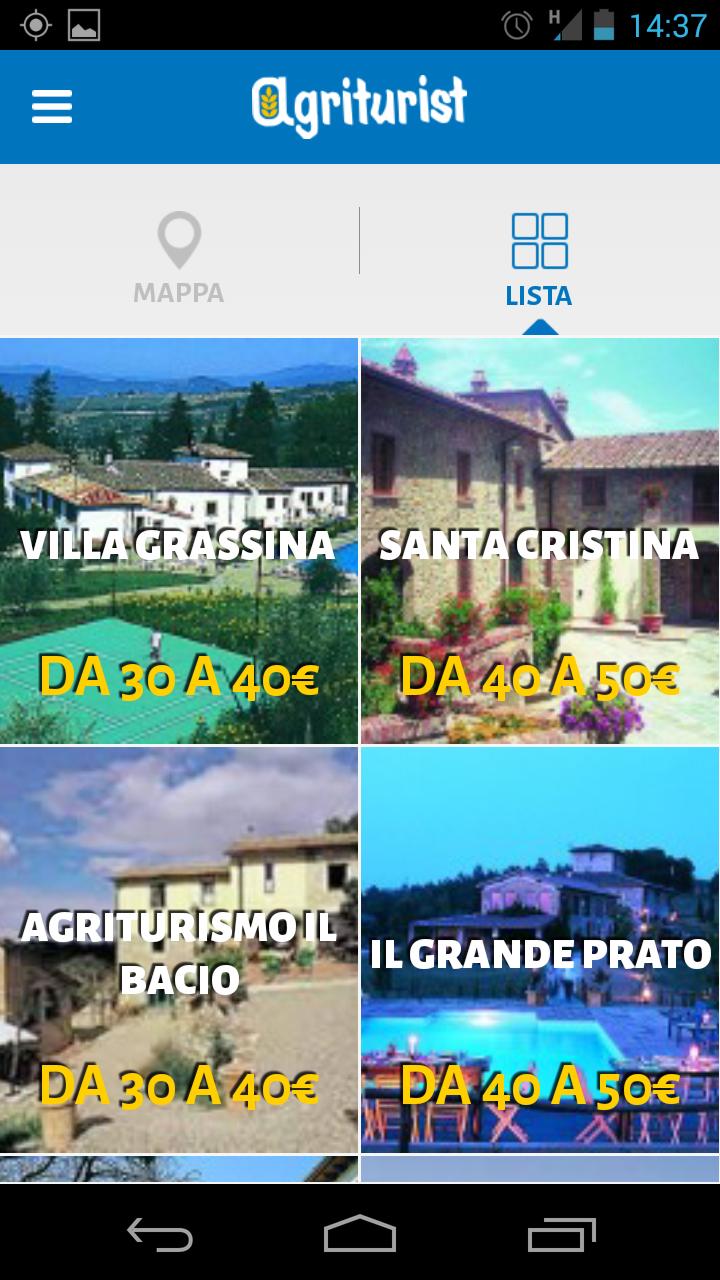Tap the DA 30 A 40€ price on Villa Grassina
This screenshot has width=720, height=1280.
click(x=178, y=678)
